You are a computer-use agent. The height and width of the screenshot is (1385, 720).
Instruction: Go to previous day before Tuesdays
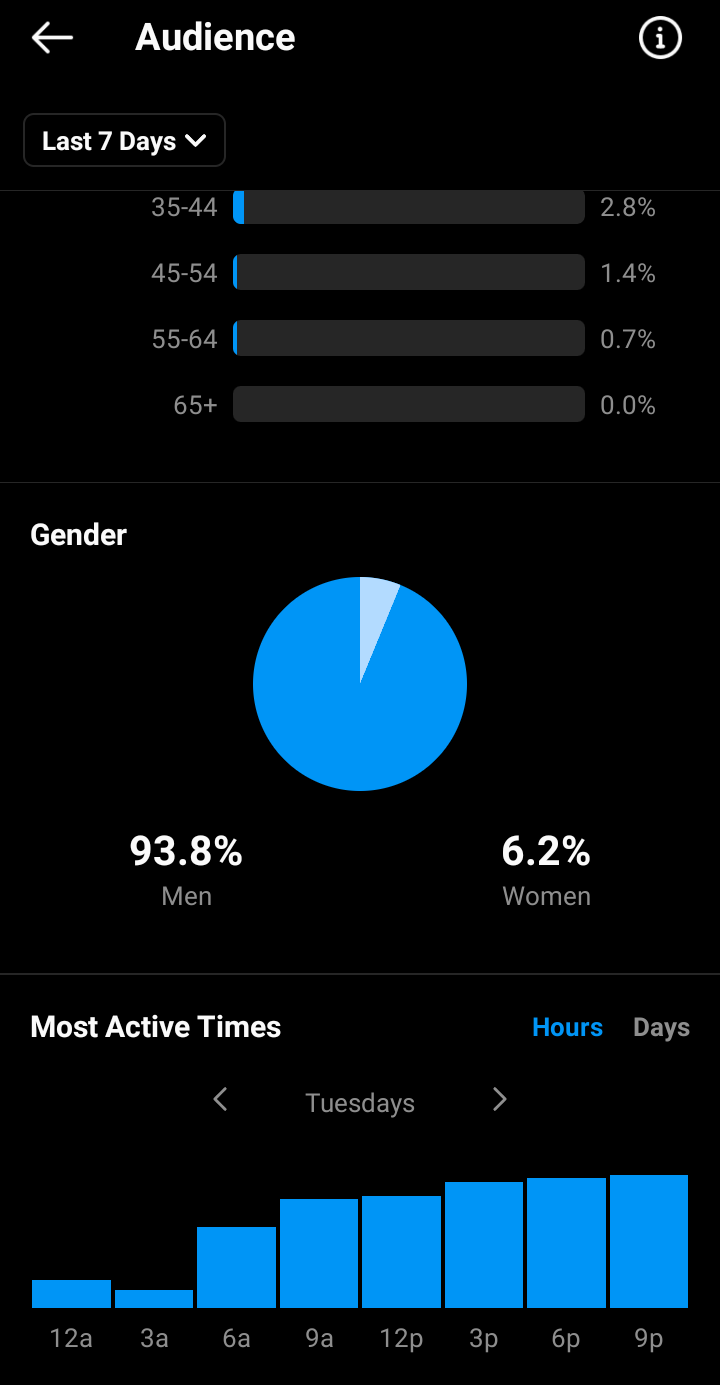coord(221,1101)
